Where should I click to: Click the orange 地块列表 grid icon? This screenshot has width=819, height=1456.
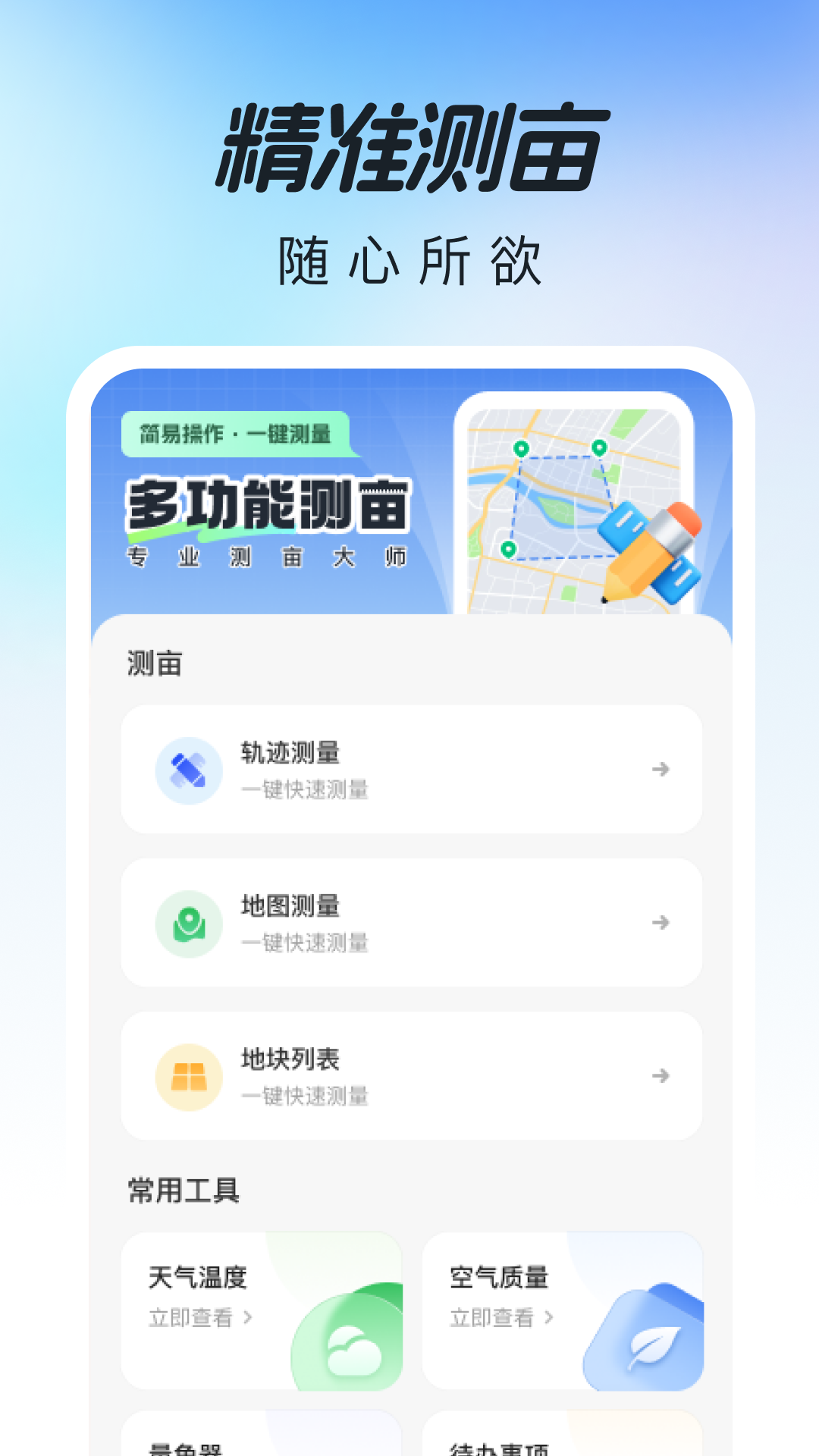coord(188,1078)
